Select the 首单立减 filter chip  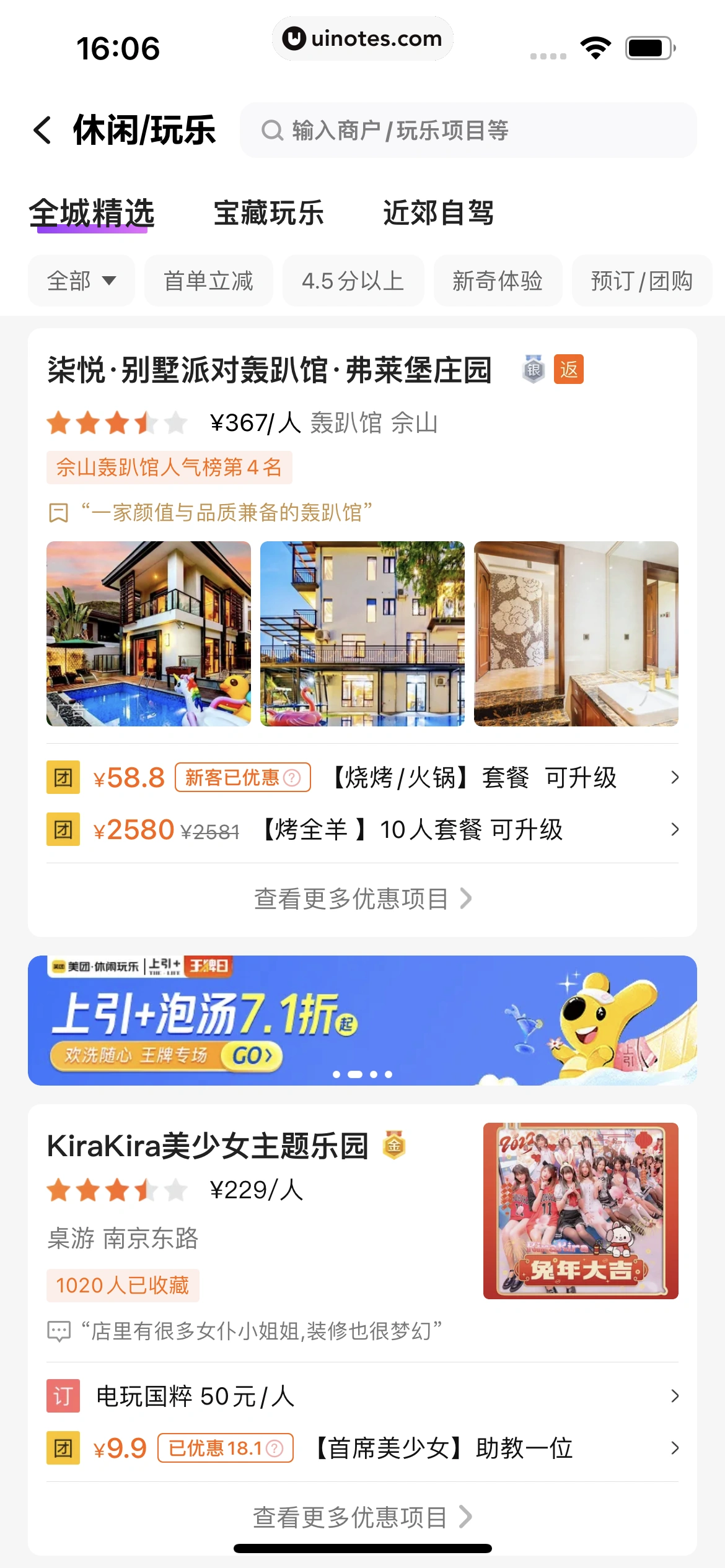point(208,281)
